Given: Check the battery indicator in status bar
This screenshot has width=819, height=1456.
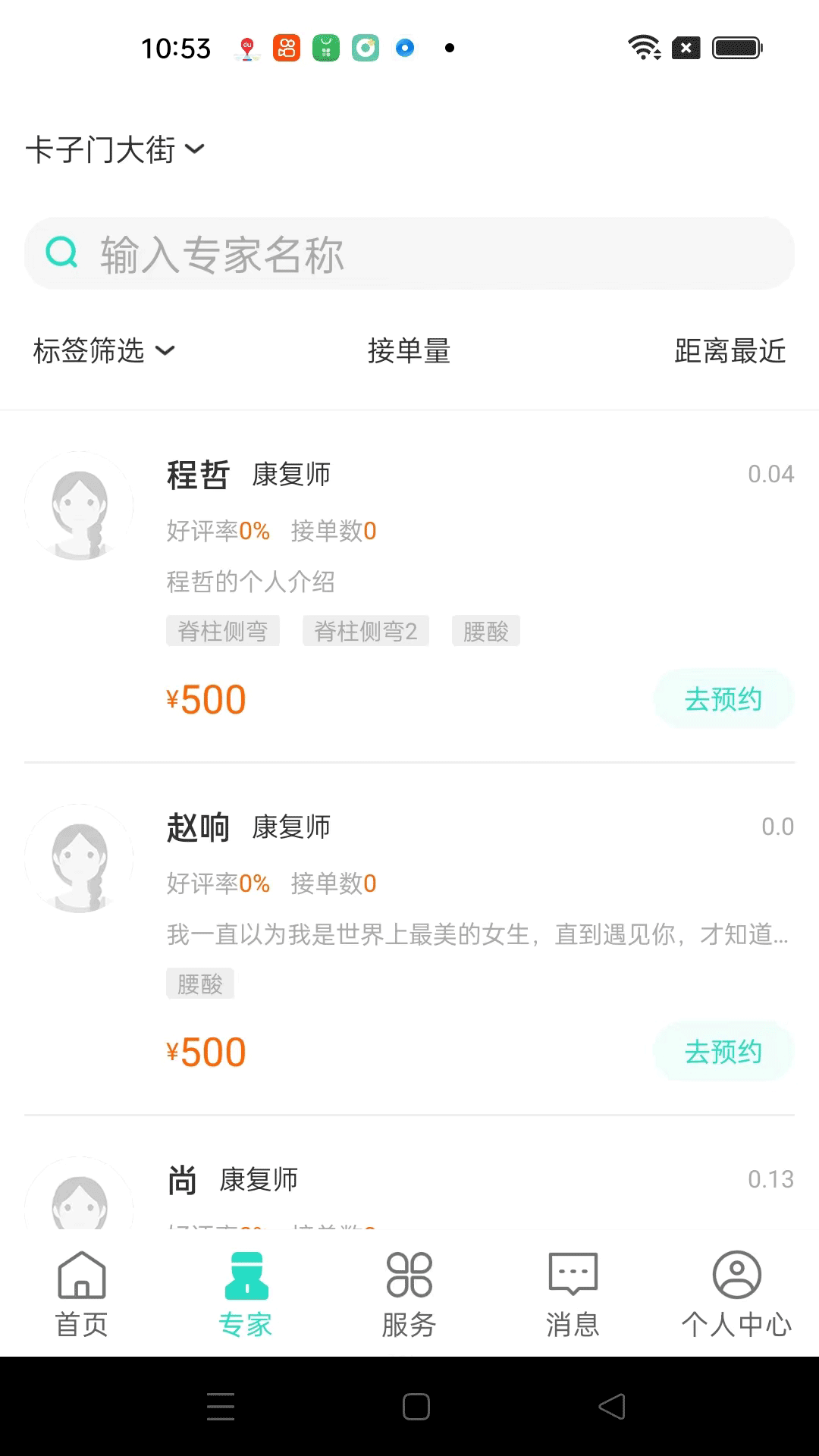Looking at the screenshot, I should 733,48.
